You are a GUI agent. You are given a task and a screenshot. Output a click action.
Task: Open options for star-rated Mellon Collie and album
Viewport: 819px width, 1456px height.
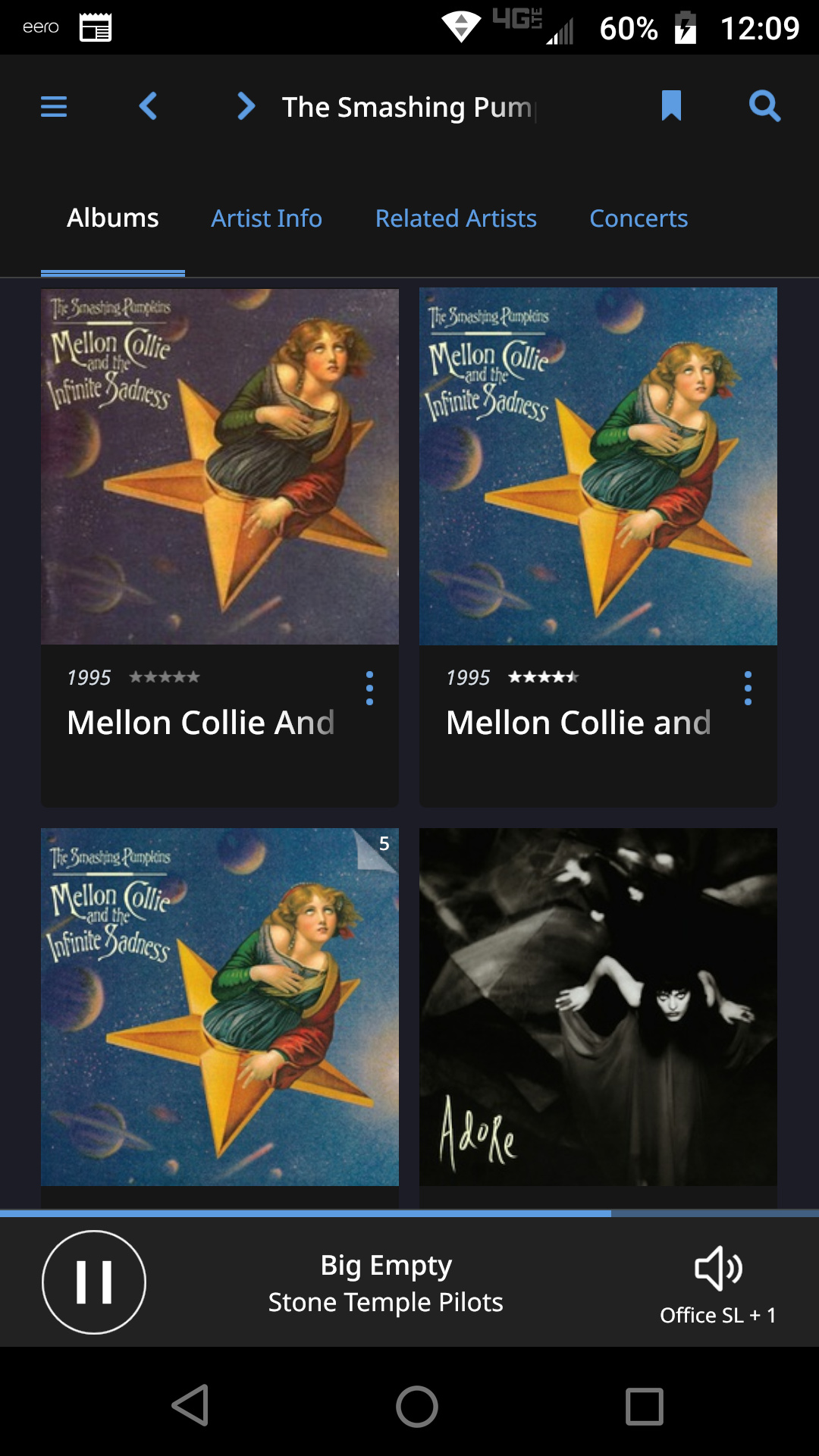[x=748, y=688]
